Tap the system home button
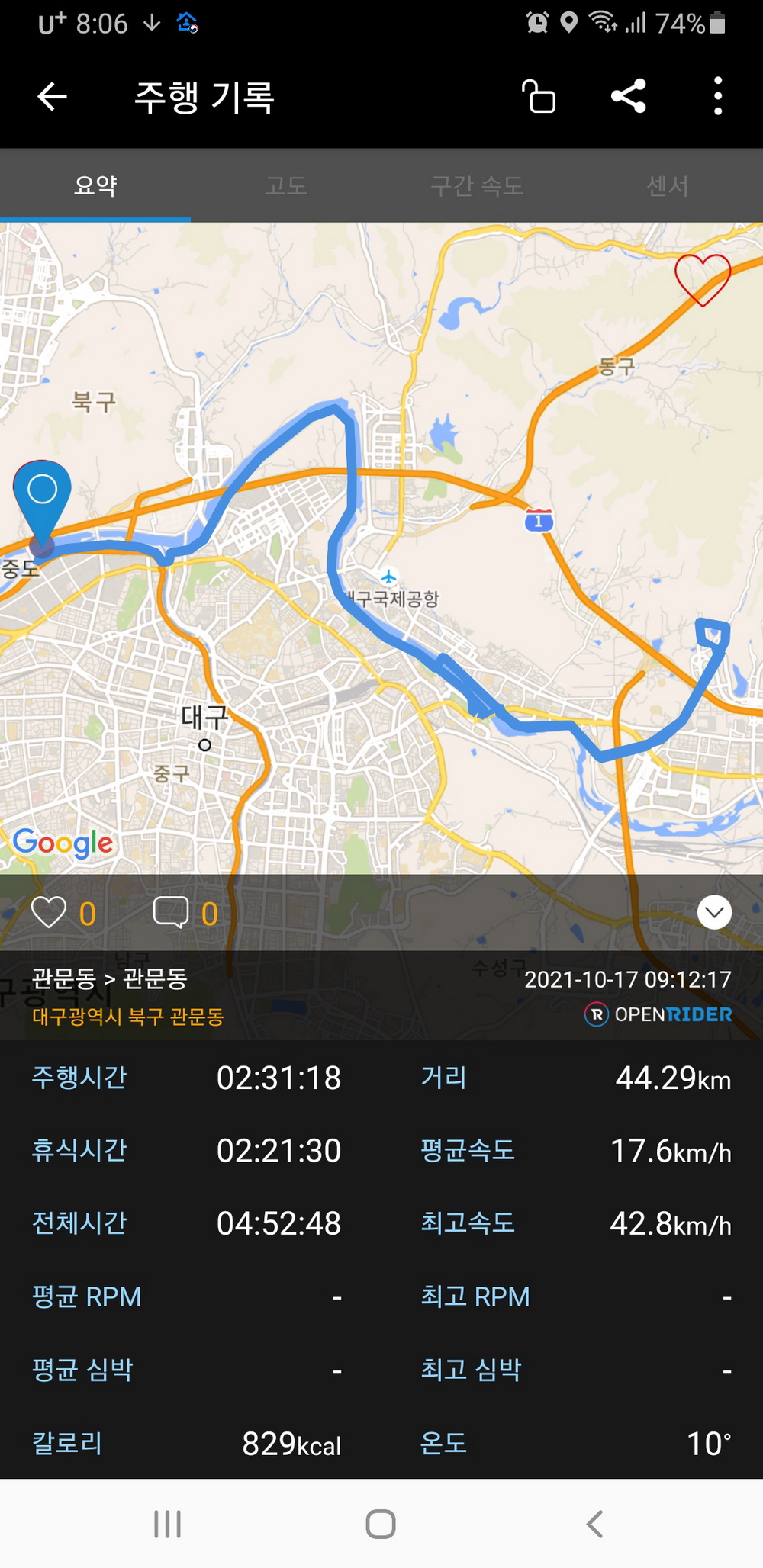 click(381, 1524)
